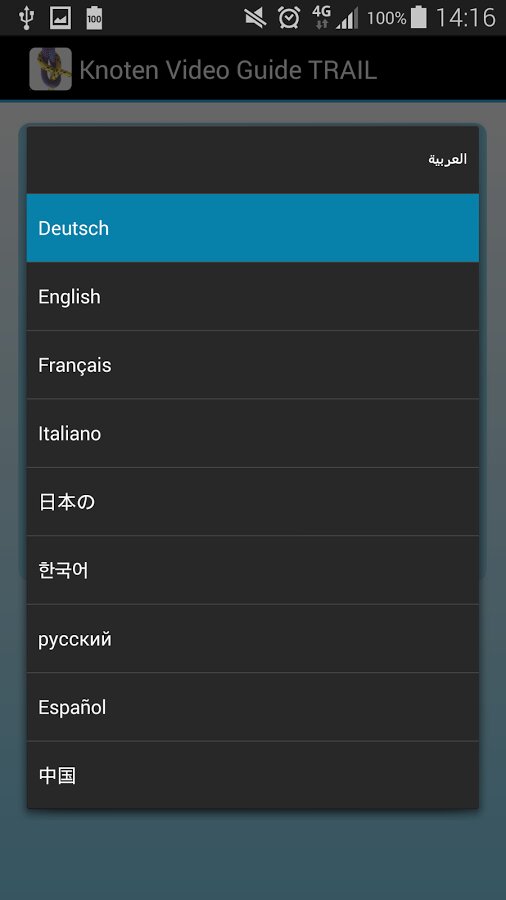The image size is (506, 900).
Task: Choose Deutsch from the language list
Action: click(252, 228)
